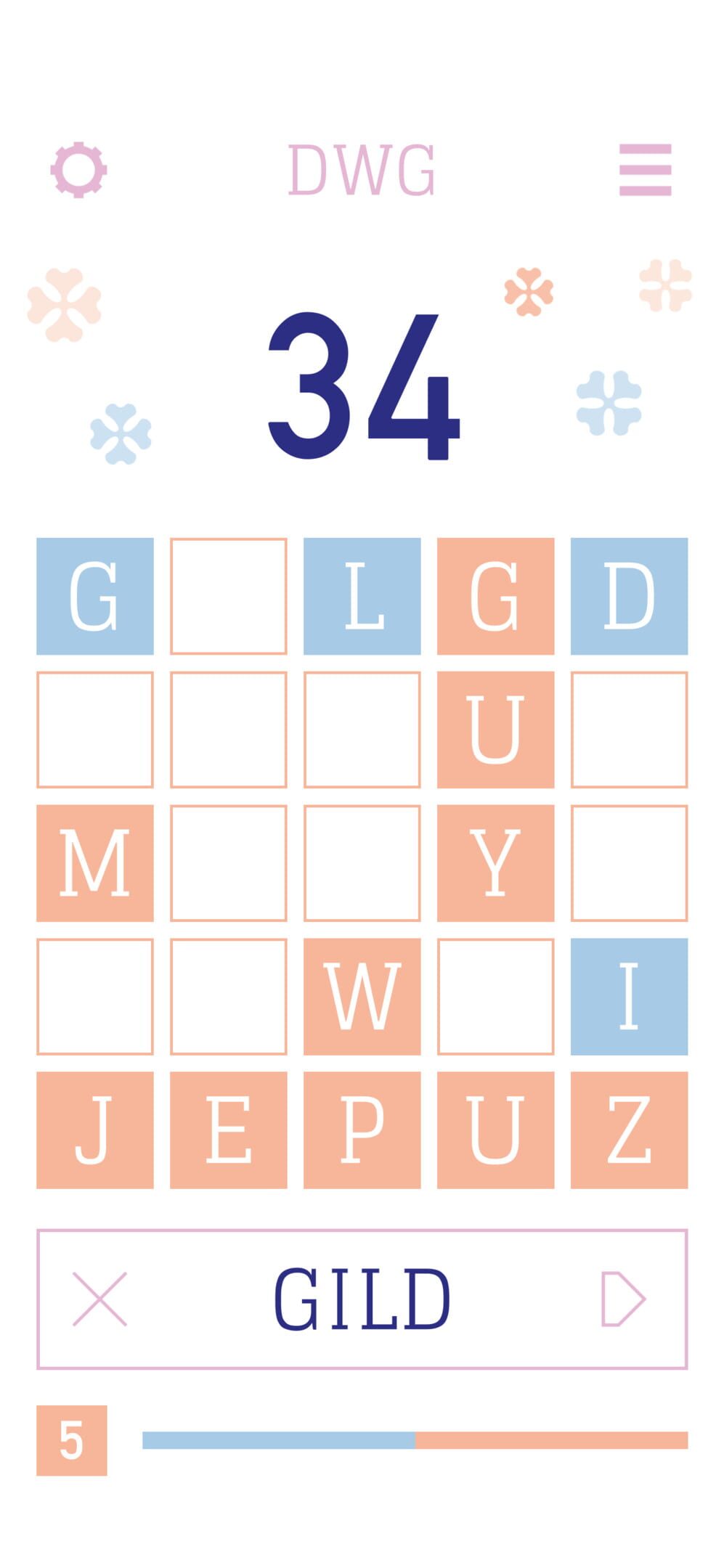Select the letter W tile
Viewport: 724px width, 1568px height.
(x=362, y=997)
